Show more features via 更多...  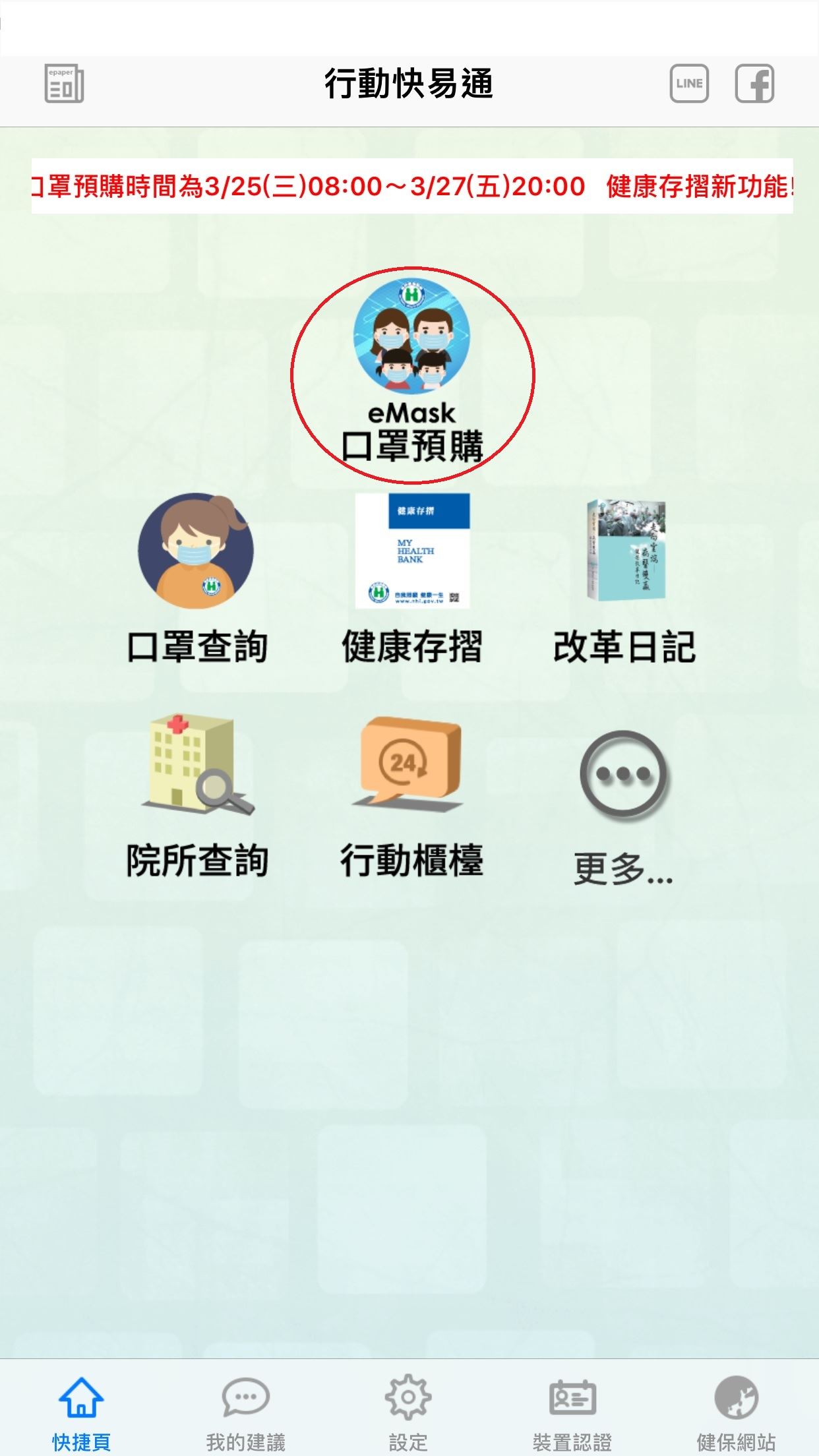(623, 804)
